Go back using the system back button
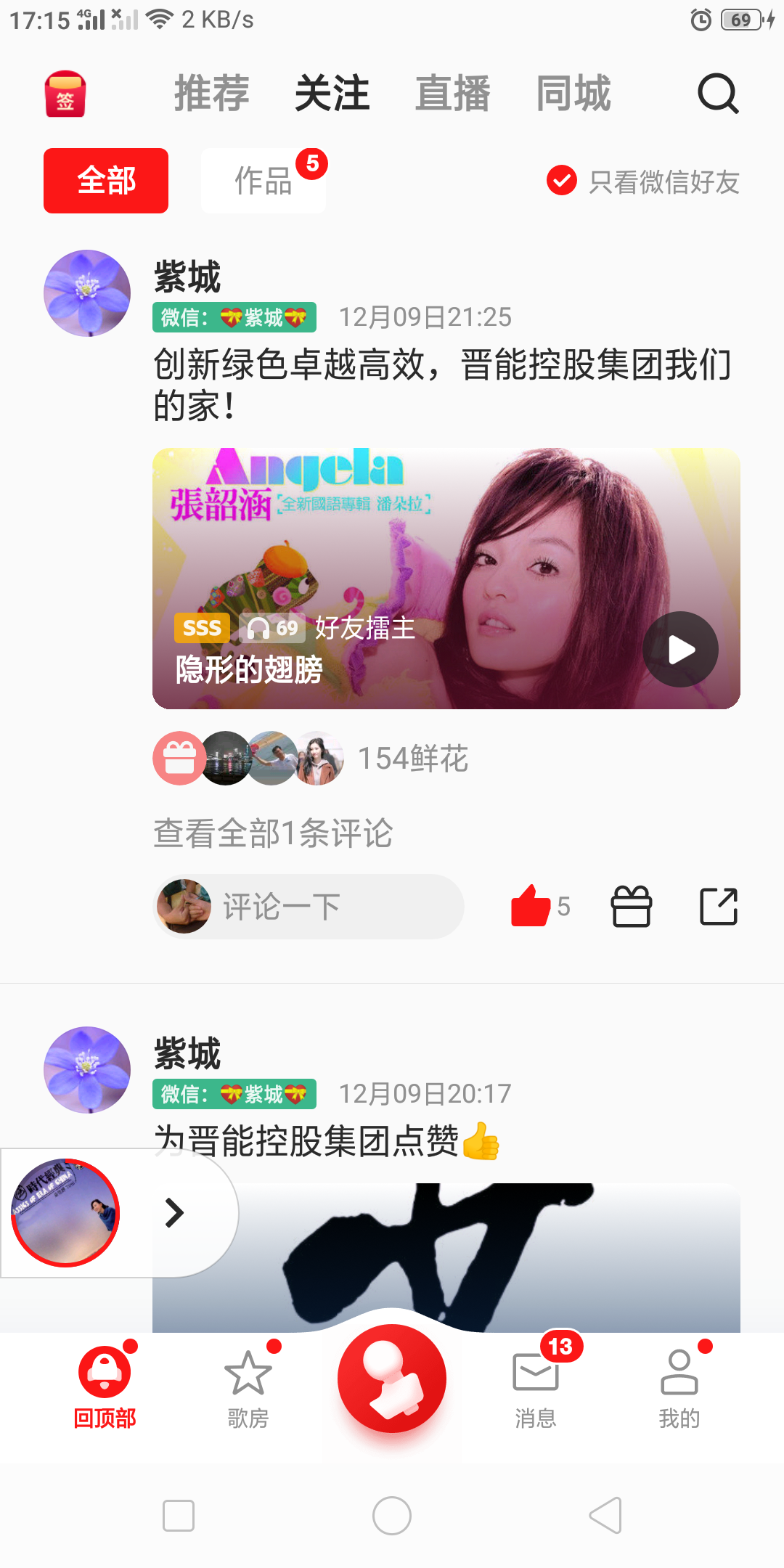Screen dimensions: 784x1568 [605, 1516]
